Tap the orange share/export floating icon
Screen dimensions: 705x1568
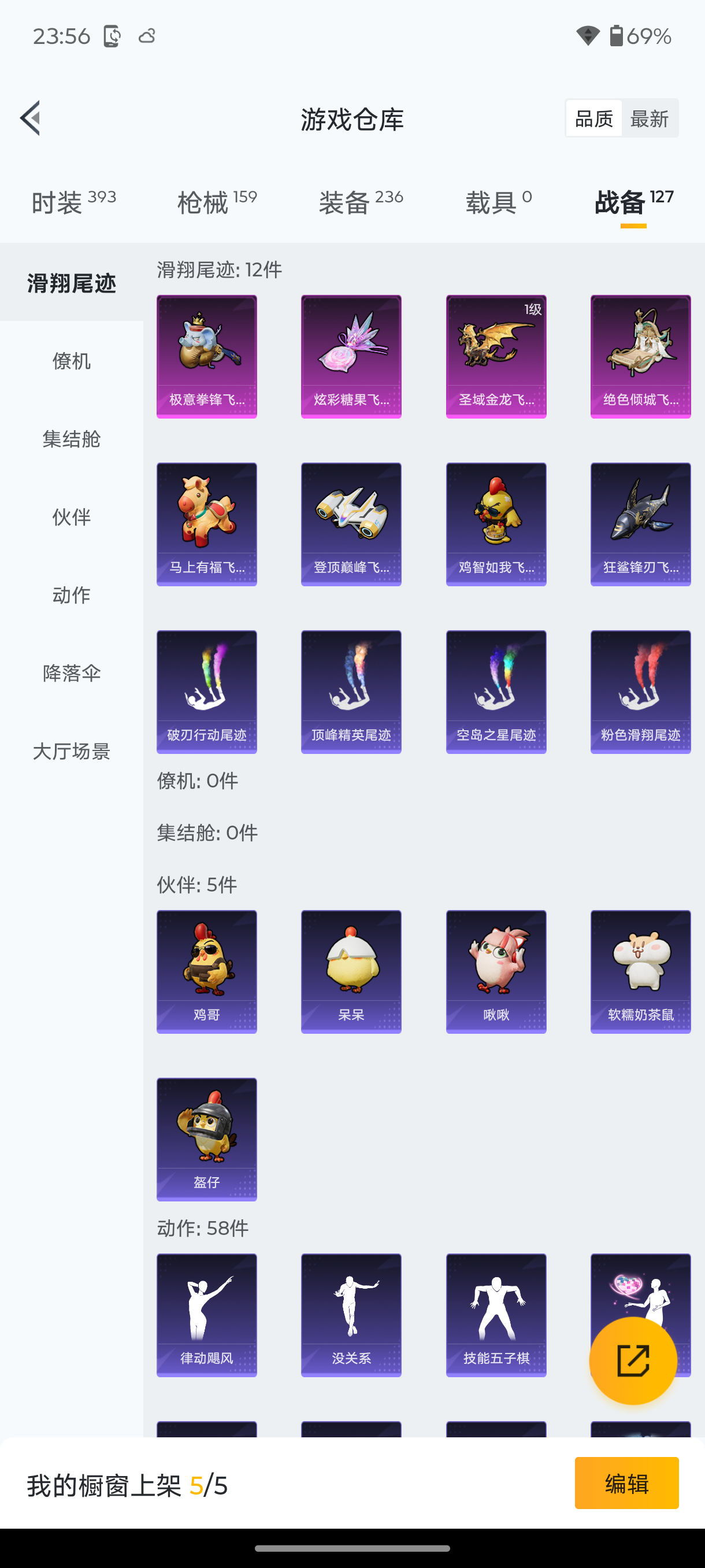pos(633,1359)
